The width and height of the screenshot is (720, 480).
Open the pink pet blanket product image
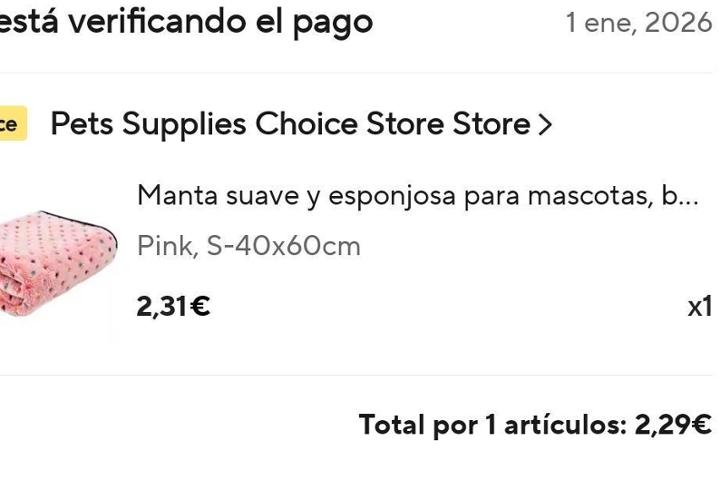click(x=57, y=264)
